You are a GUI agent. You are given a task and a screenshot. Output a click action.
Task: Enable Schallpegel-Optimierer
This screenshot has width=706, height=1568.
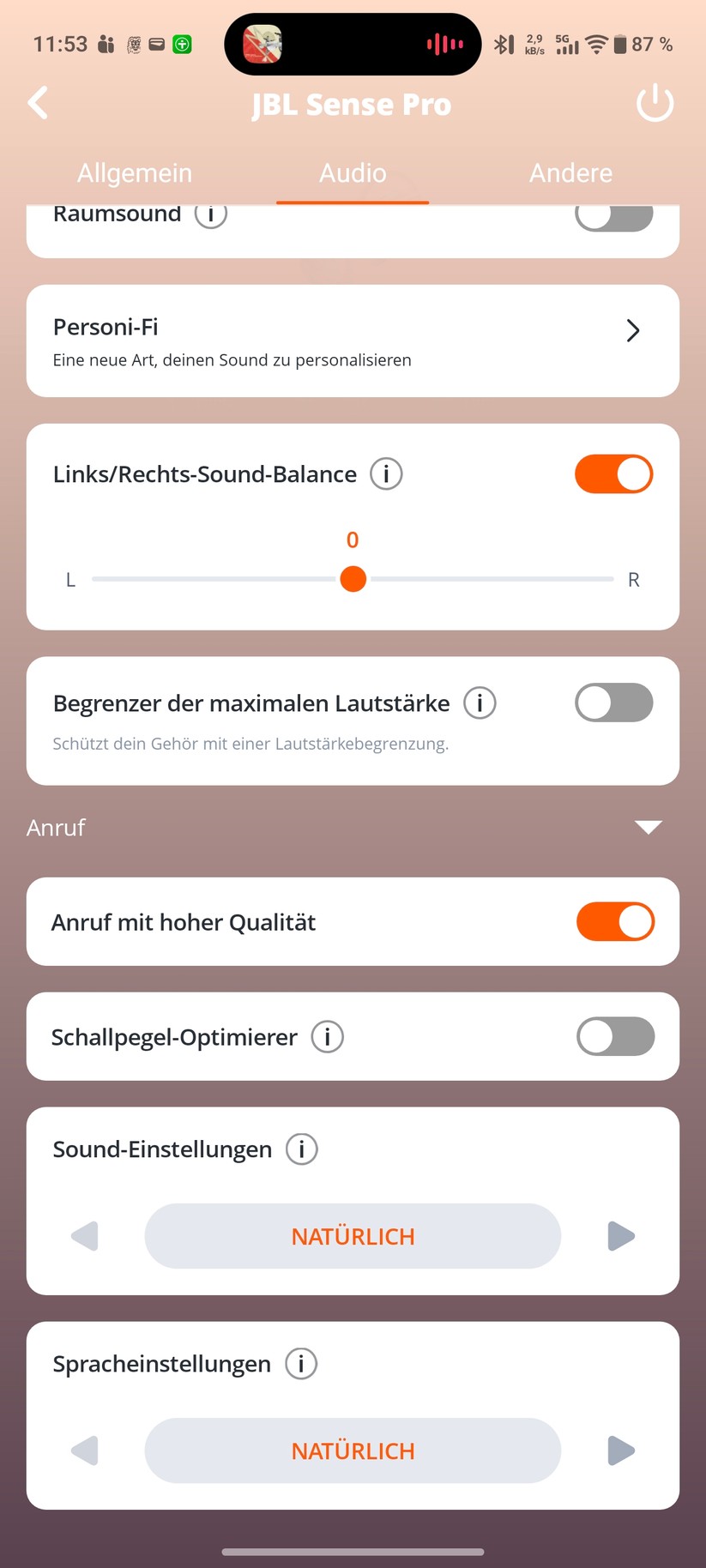click(615, 1036)
